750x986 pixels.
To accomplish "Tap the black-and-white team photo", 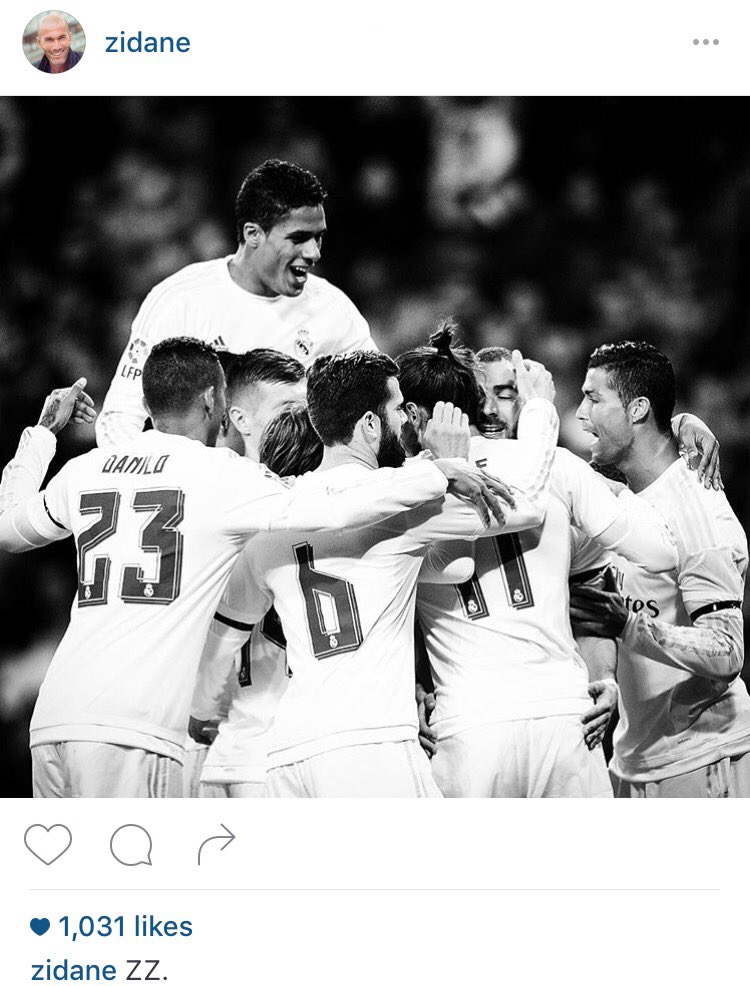I will (375, 447).
